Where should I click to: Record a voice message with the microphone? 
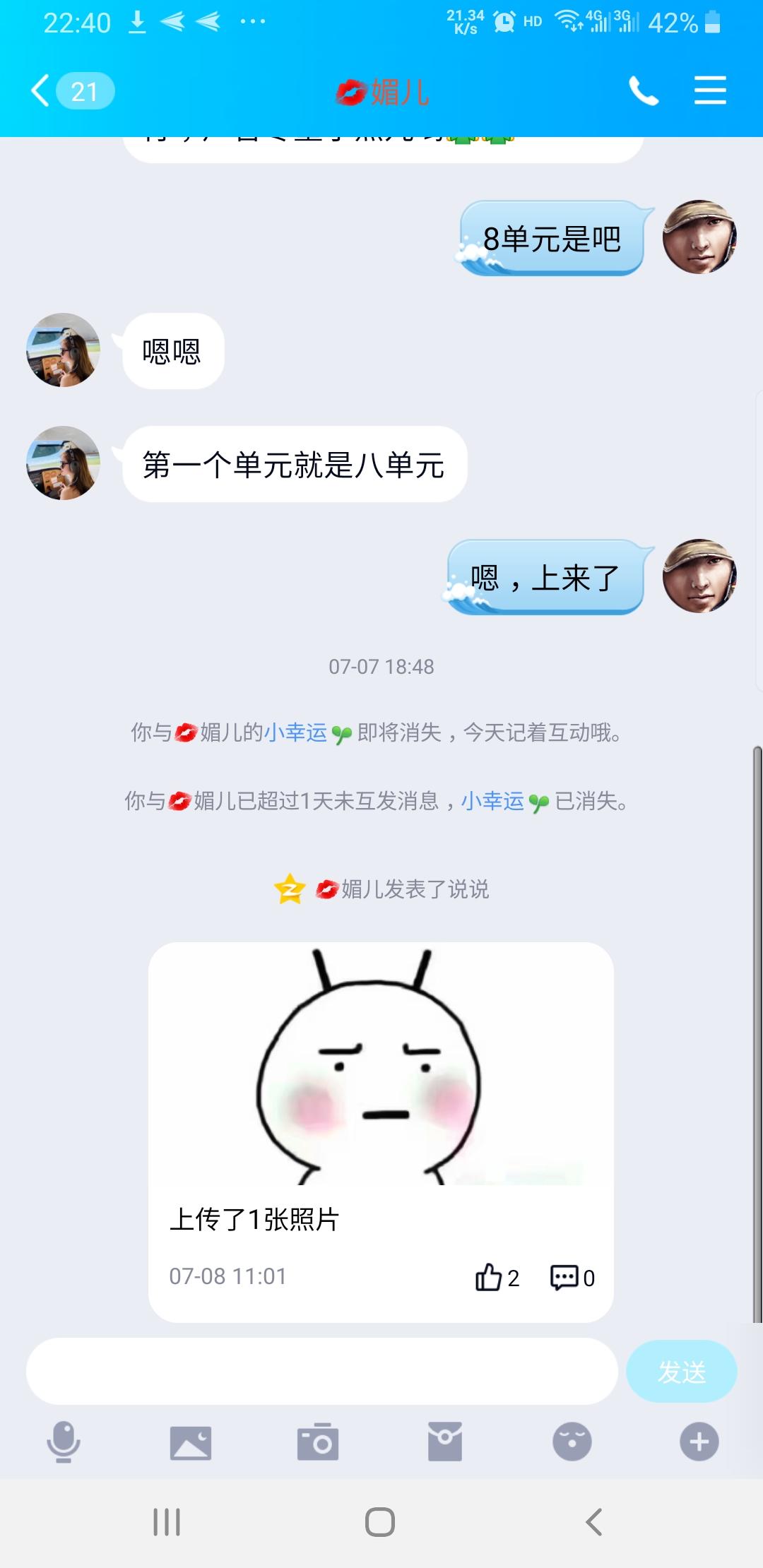point(64,1442)
